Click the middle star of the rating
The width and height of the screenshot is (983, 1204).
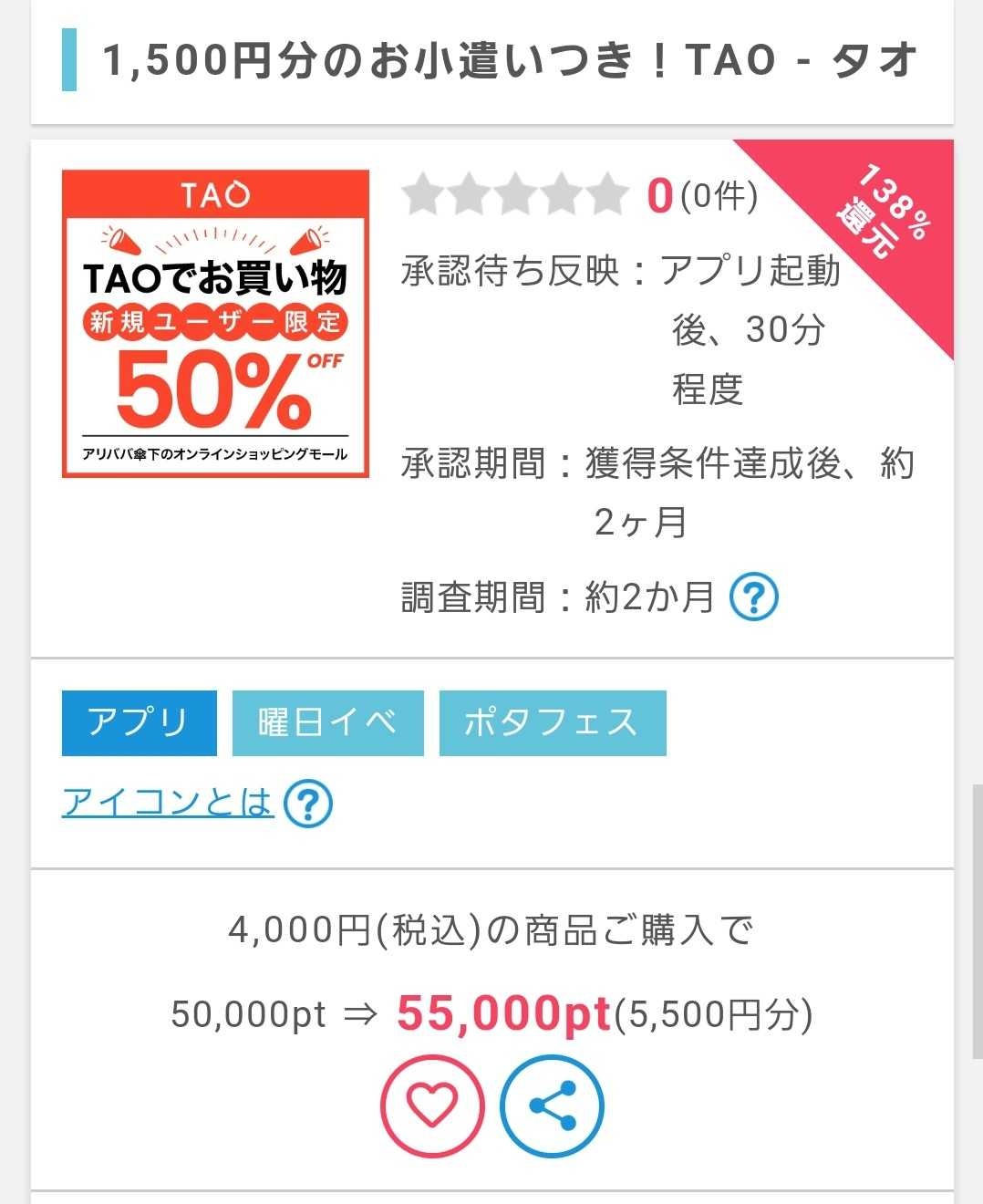(x=514, y=194)
